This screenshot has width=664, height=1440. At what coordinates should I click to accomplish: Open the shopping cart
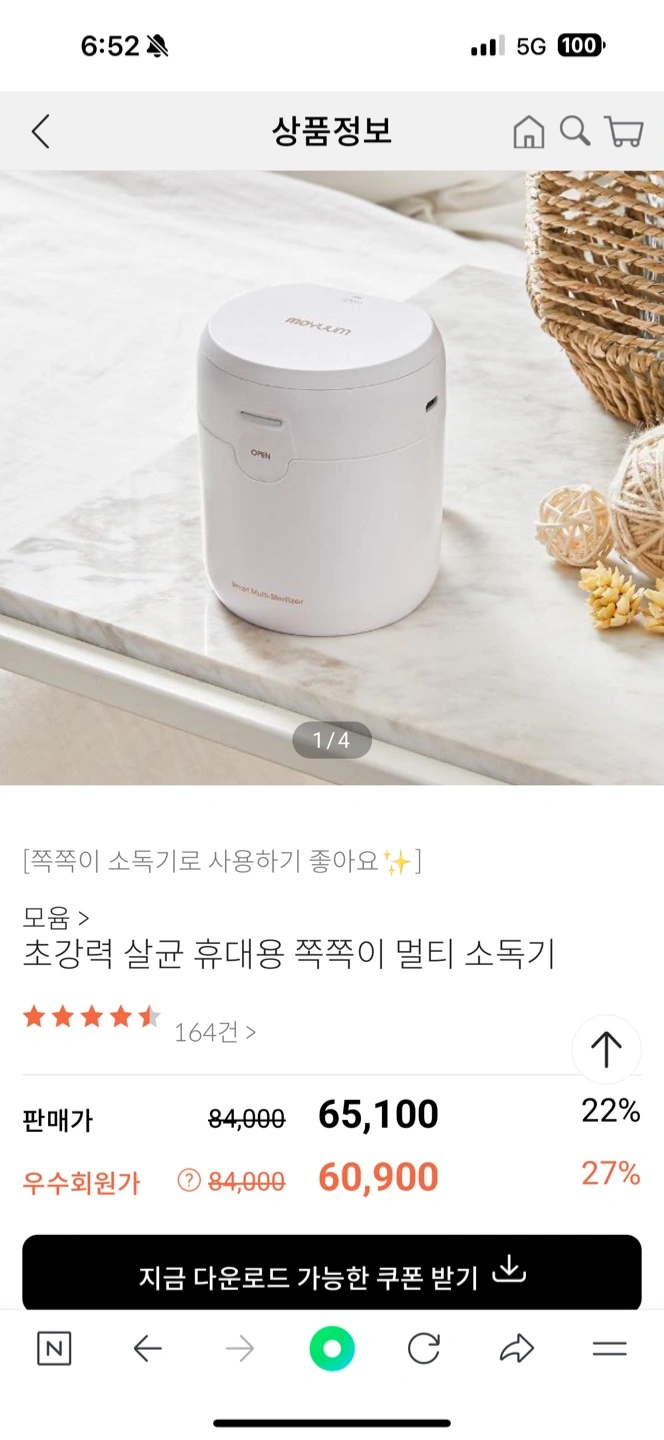(623, 131)
